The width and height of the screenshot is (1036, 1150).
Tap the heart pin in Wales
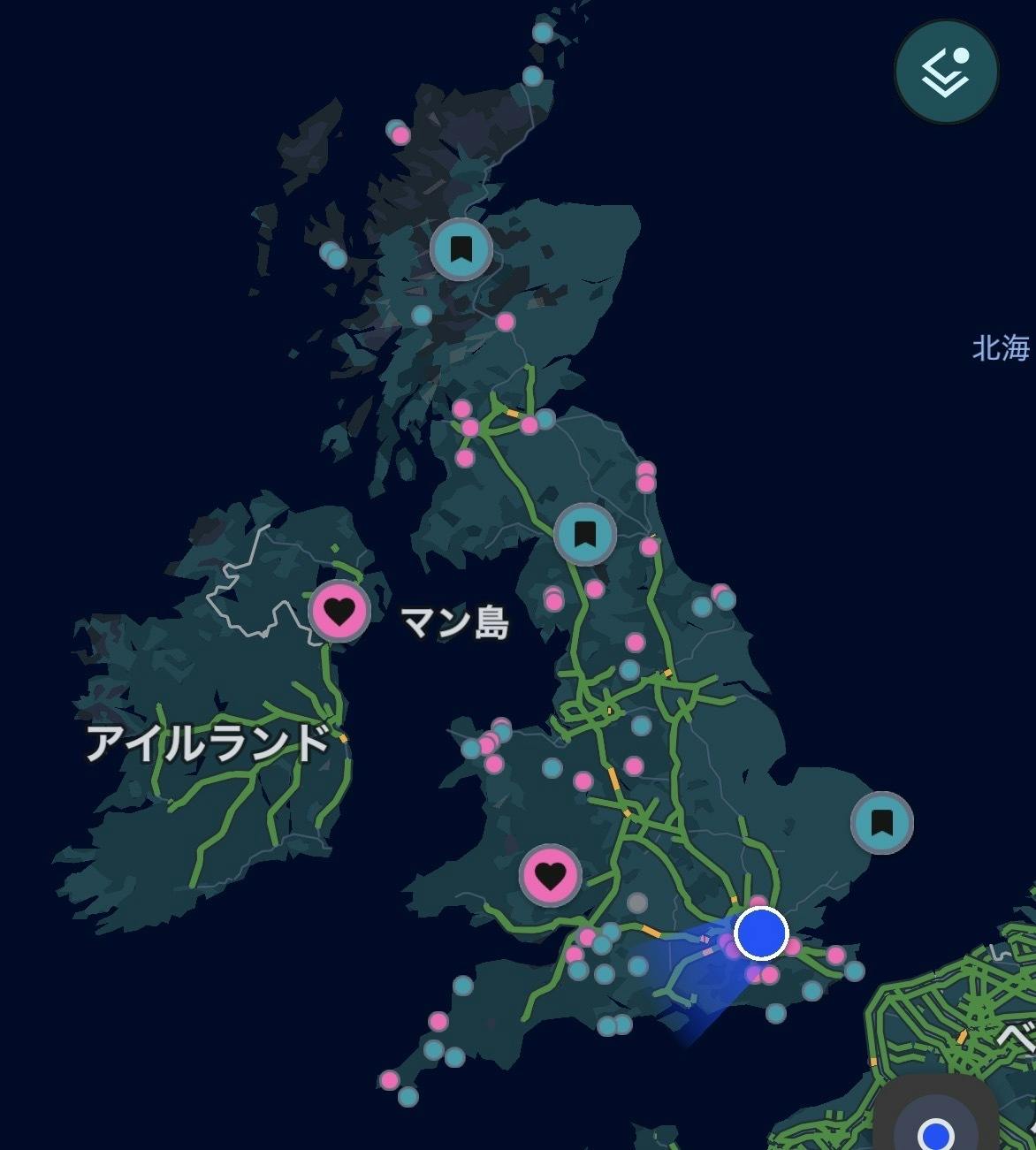point(550,876)
